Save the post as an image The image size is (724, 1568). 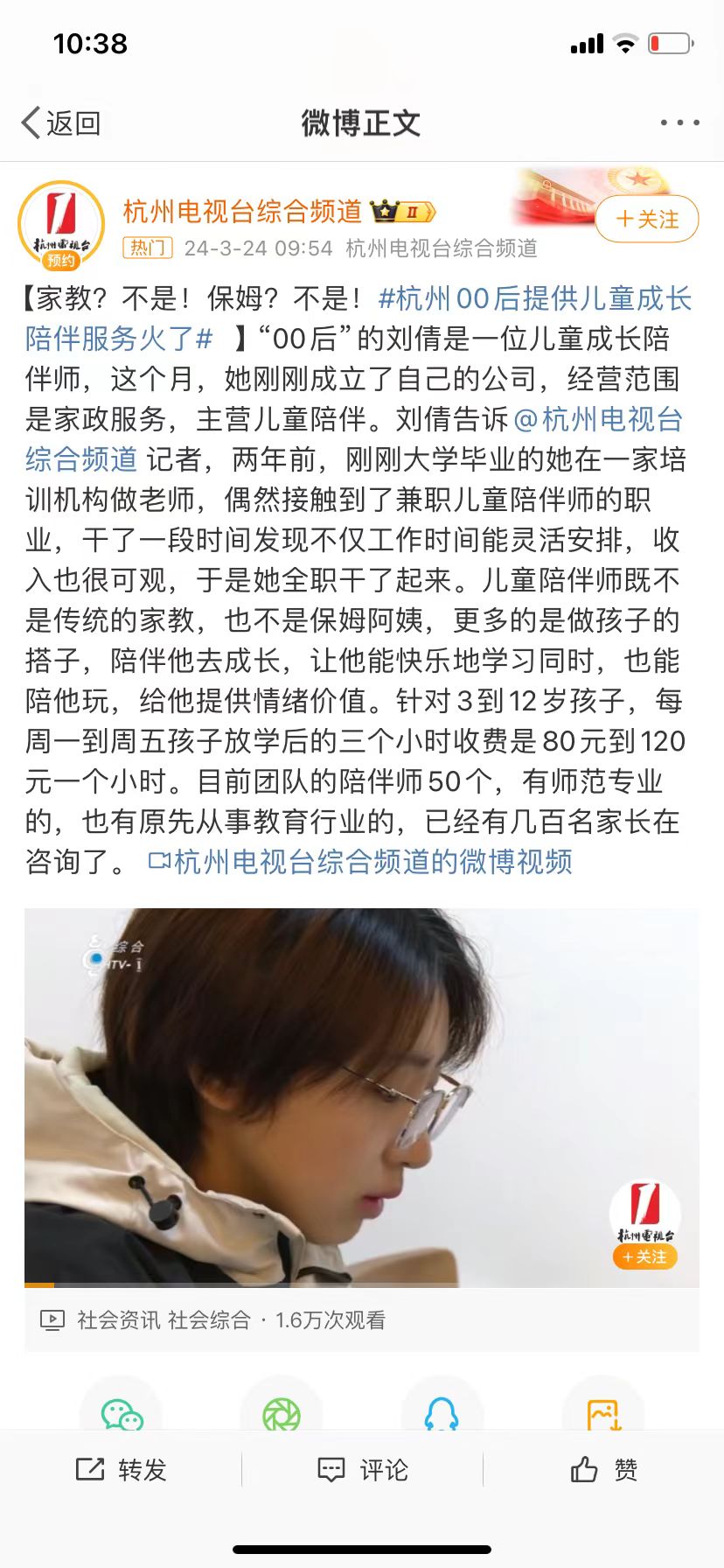[x=603, y=1414]
